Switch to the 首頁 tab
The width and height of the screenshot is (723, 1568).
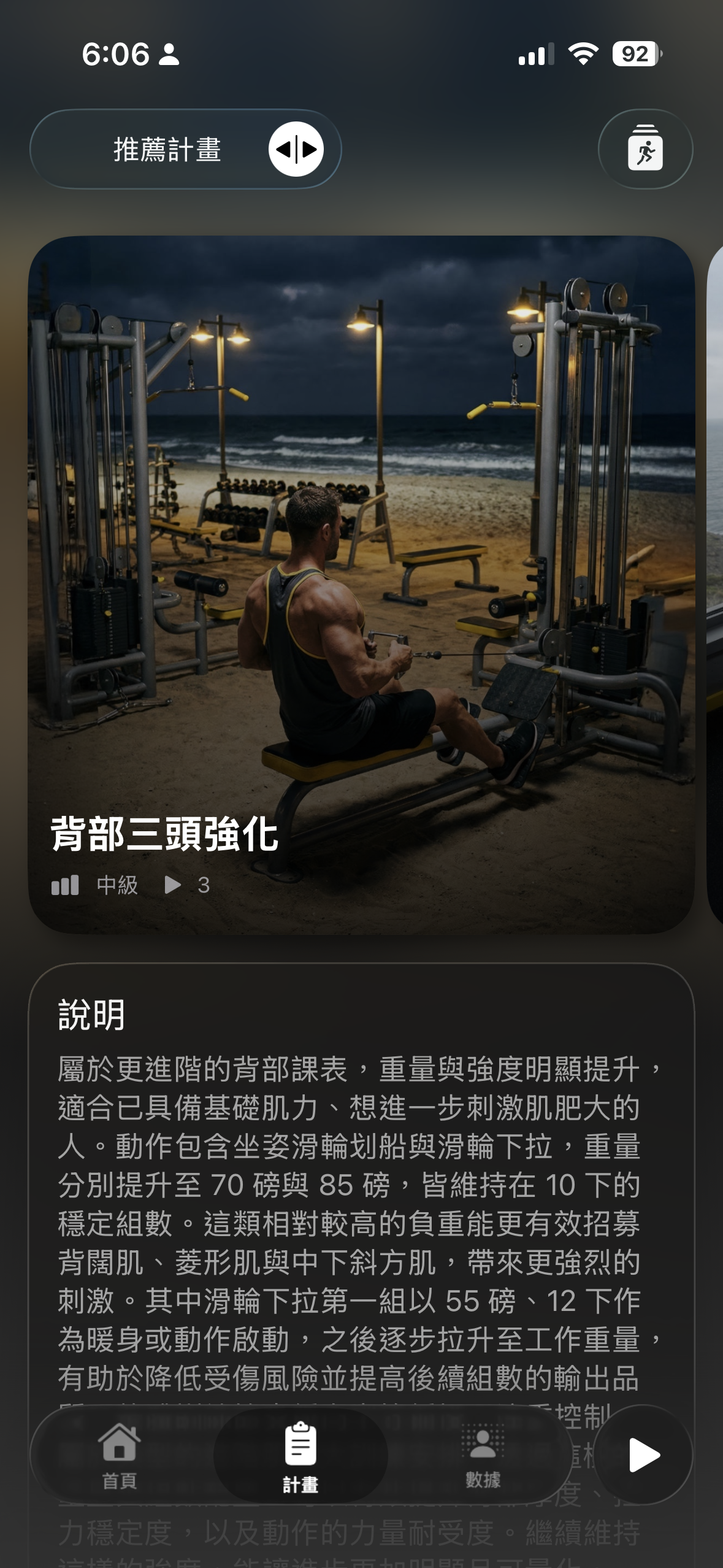(x=120, y=1456)
